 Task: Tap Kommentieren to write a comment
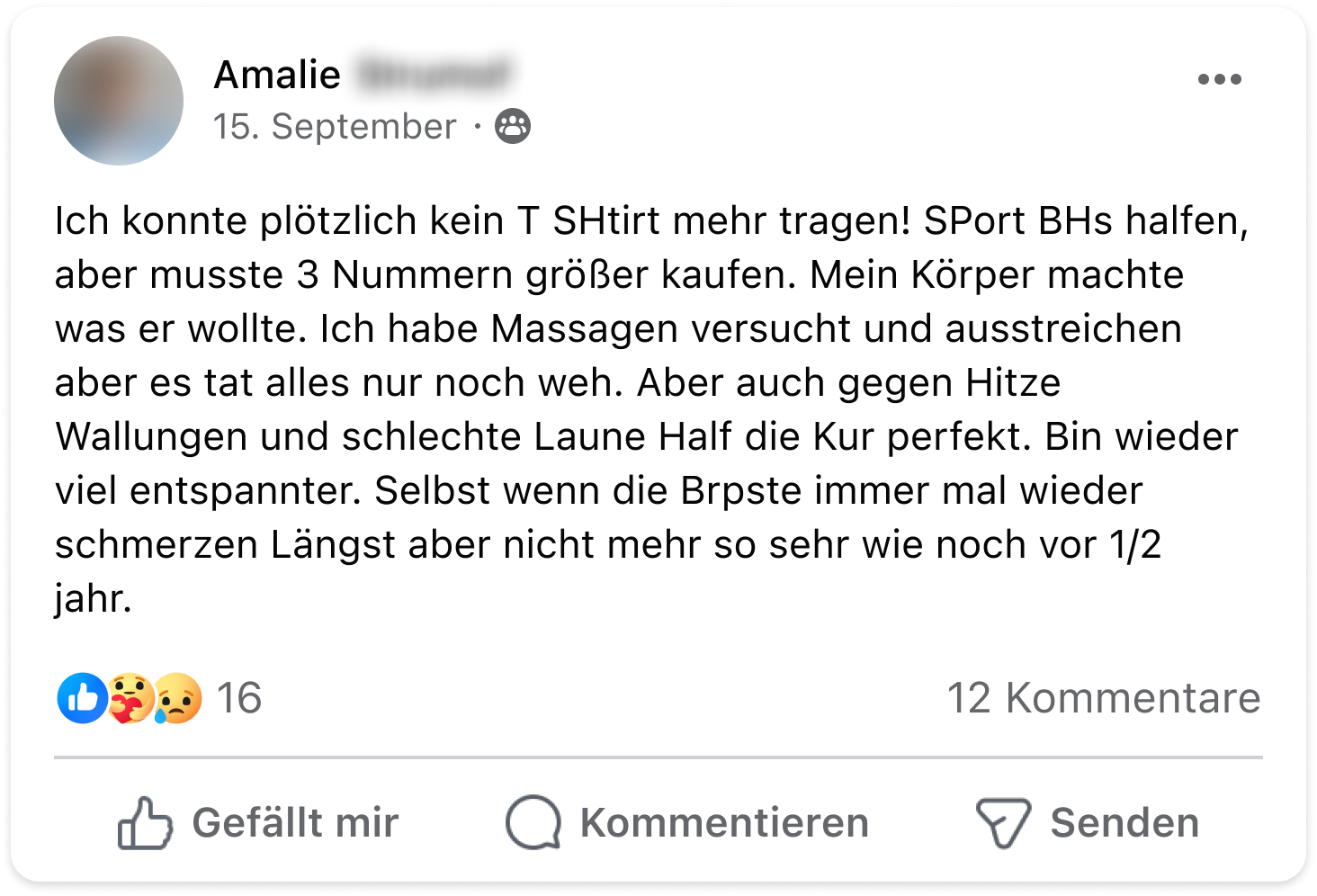click(x=688, y=822)
